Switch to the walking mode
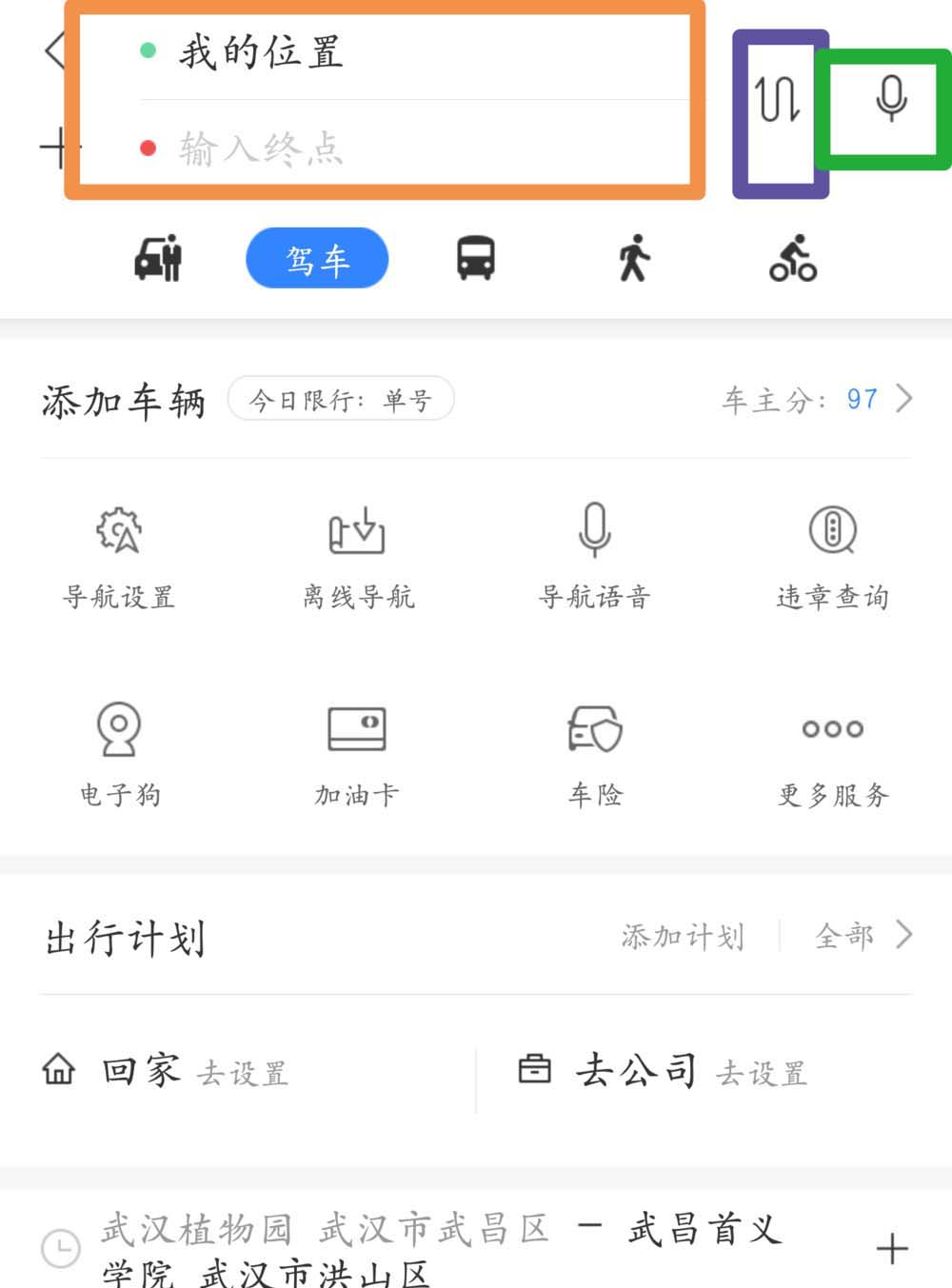The height and width of the screenshot is (1288, 952). pyautogui.click(x=634, y=258)
